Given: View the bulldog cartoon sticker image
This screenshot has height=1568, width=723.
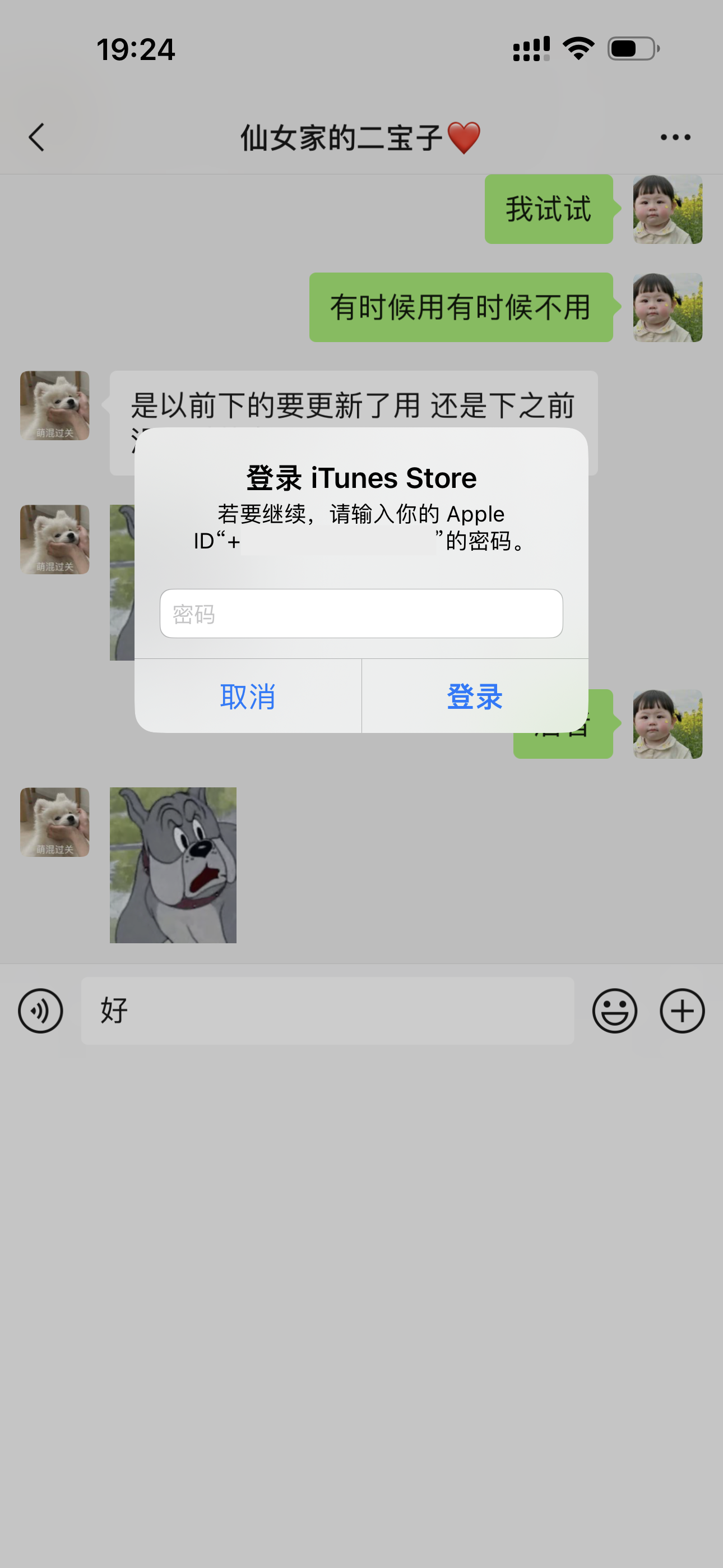Looking at the screenshot, I should click(173, 865).
